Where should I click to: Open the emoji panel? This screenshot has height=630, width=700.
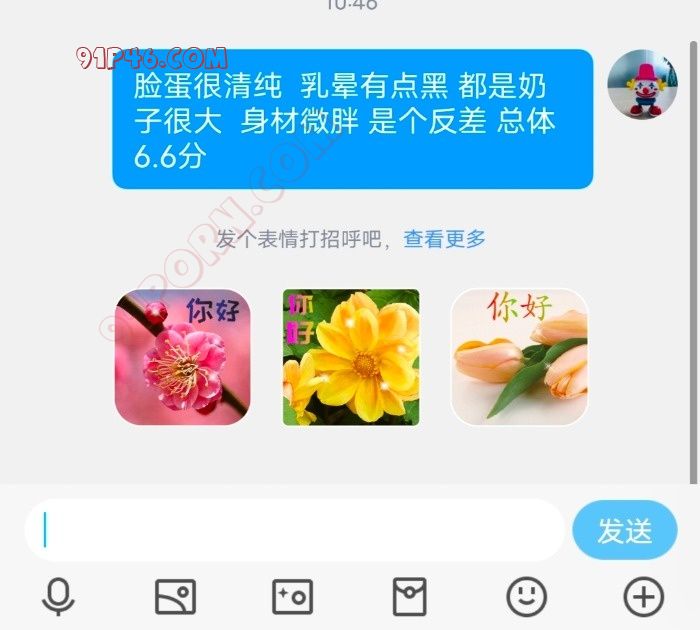526,597
